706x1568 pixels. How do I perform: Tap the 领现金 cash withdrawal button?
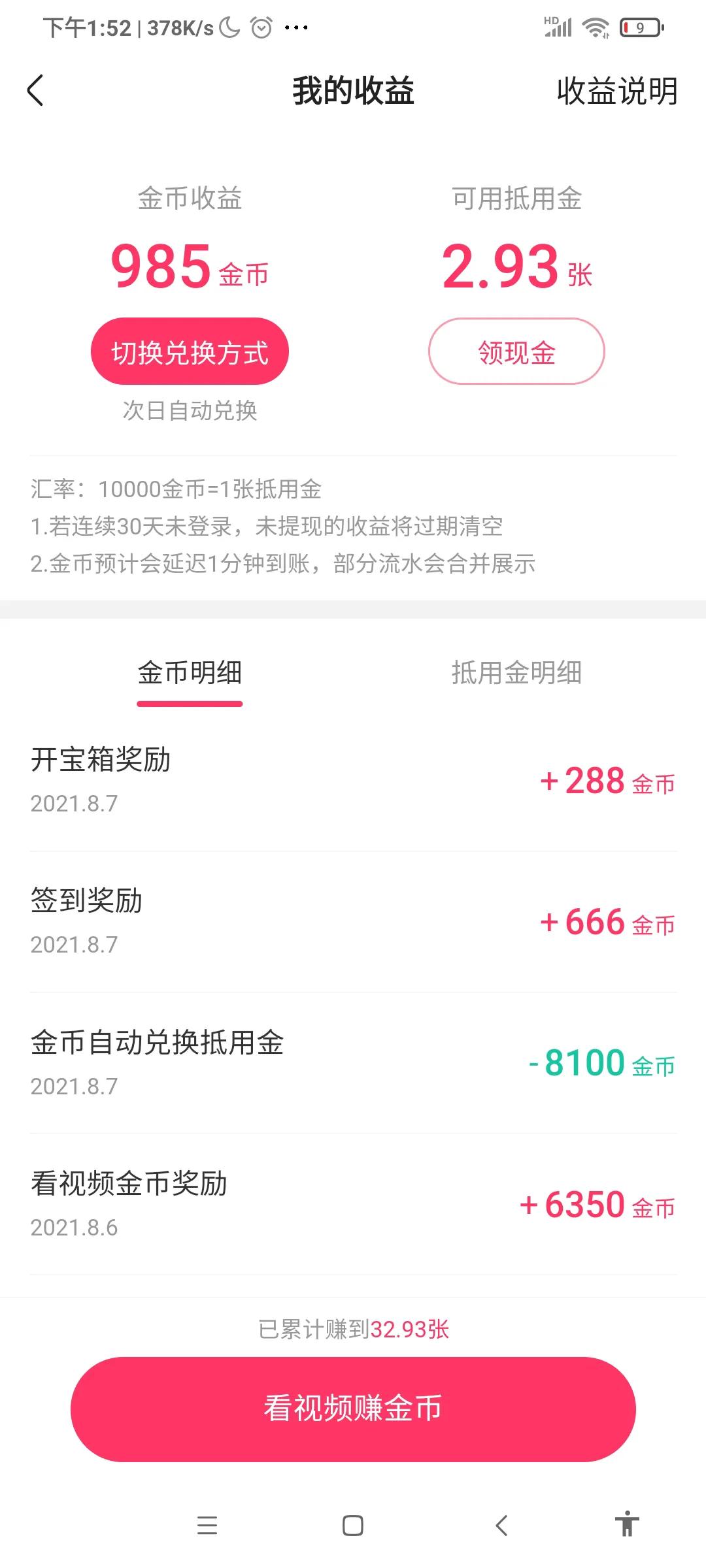[x=517, y=351]
